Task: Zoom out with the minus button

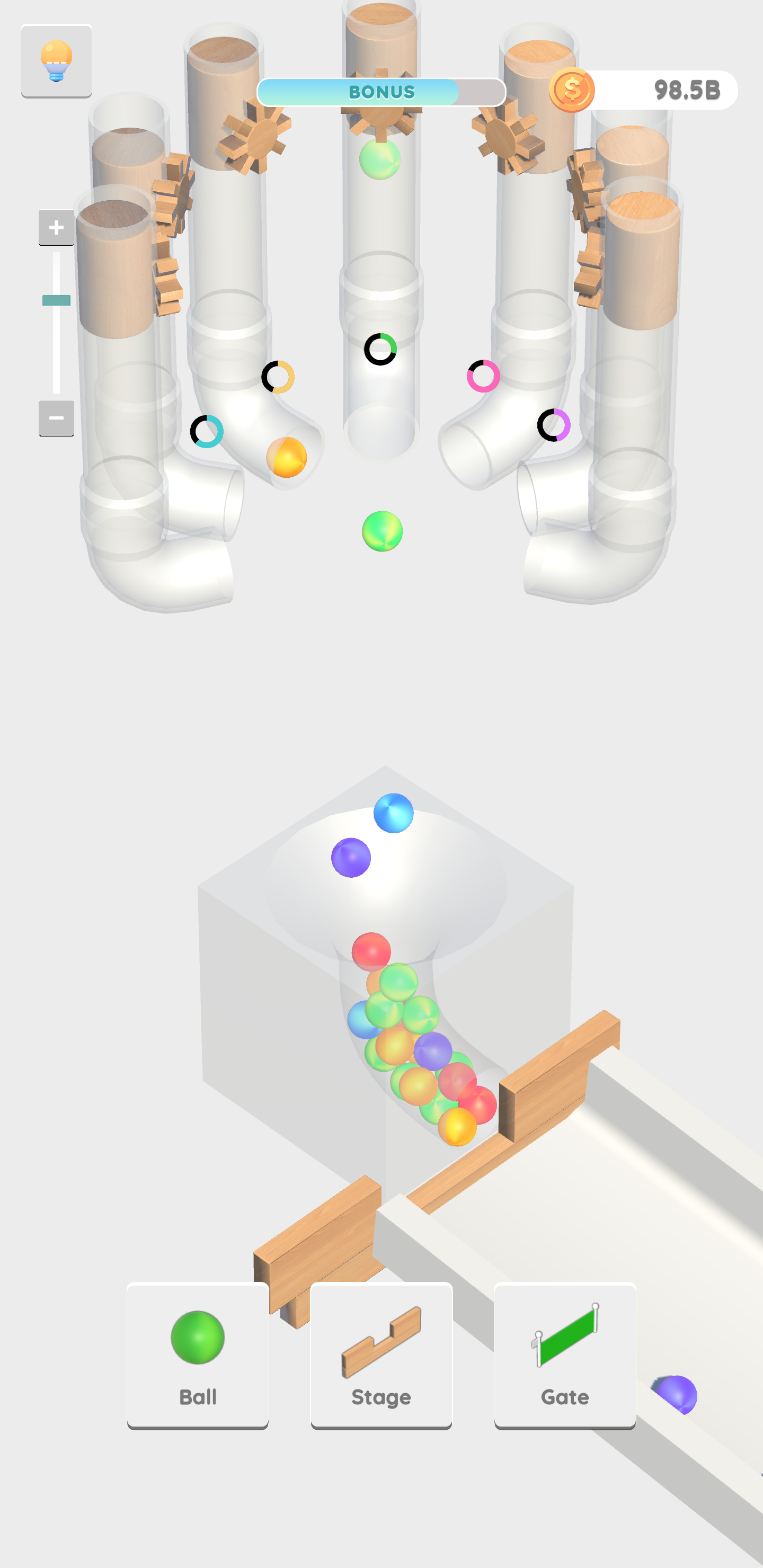Action: tap(56, 417)
